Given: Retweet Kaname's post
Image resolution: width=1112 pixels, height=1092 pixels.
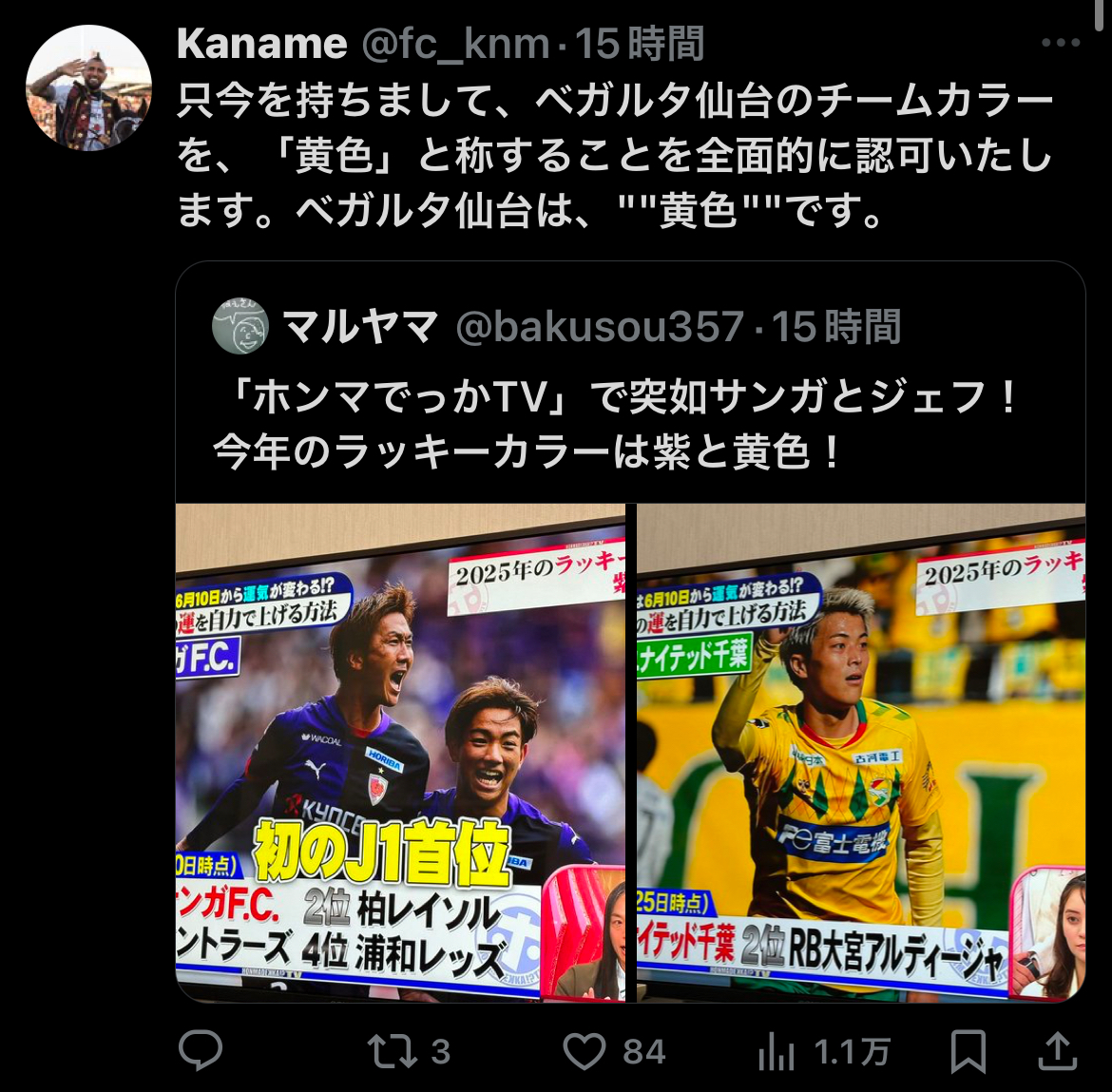Looking at the screenshot, I should pos(392,1051).
